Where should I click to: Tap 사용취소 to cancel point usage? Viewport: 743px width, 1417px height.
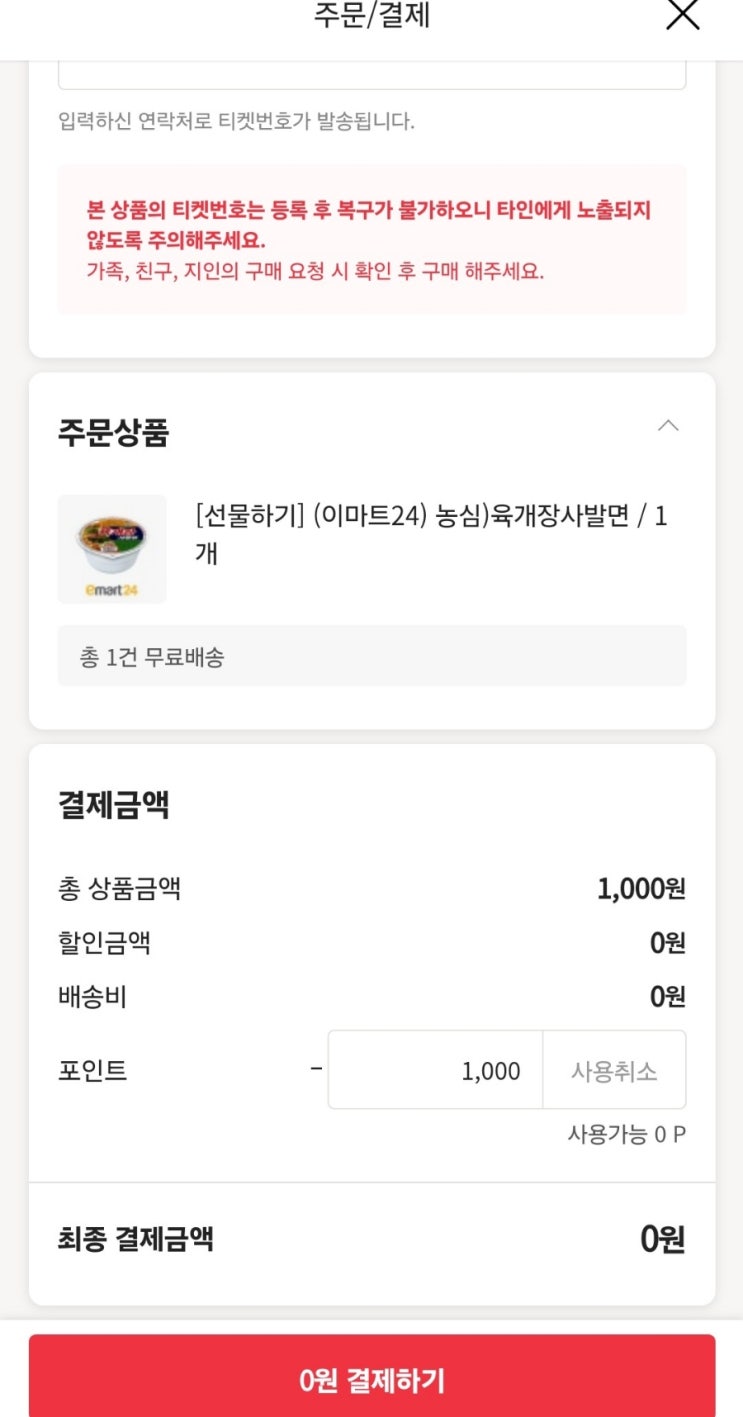point(614,1071)
